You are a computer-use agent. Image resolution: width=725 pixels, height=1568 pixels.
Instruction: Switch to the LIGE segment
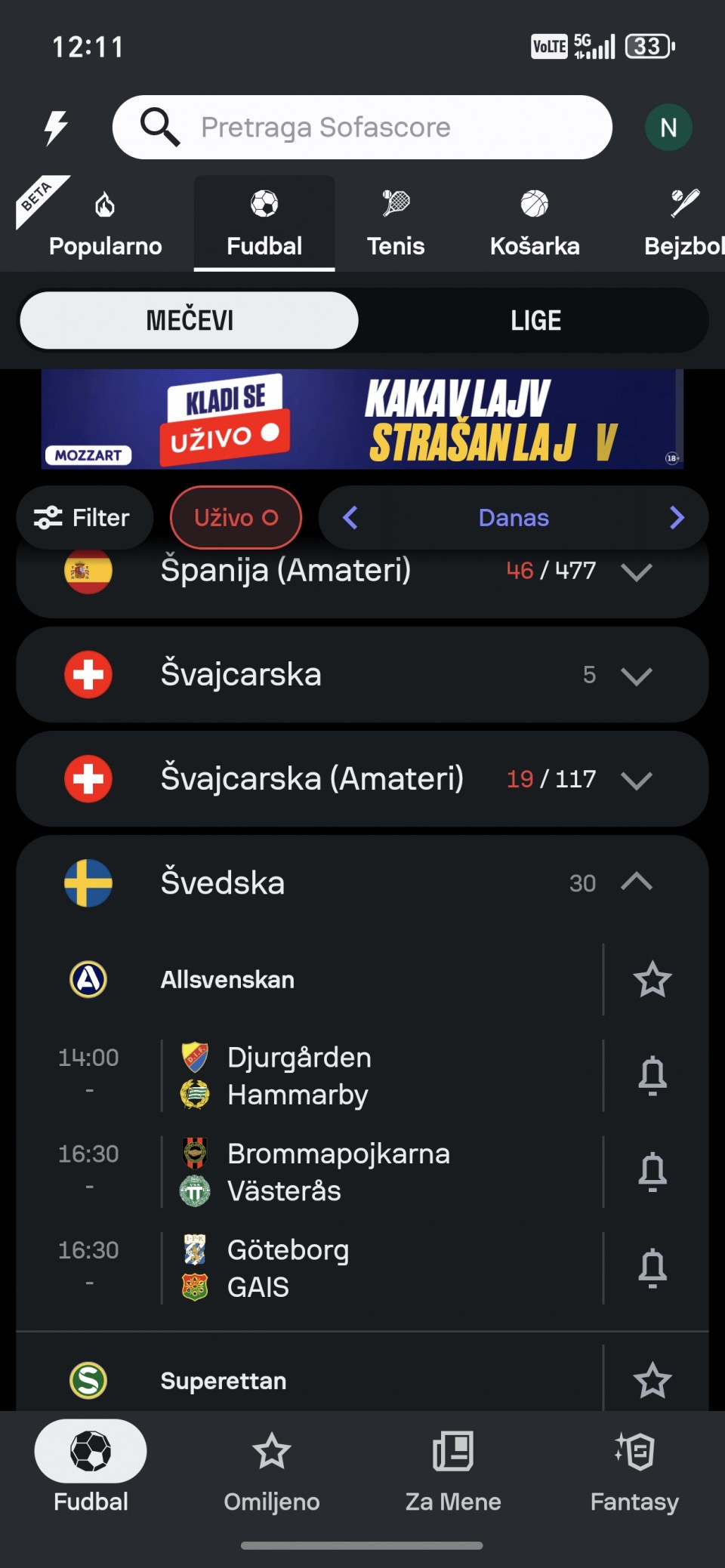pos(535,320)
